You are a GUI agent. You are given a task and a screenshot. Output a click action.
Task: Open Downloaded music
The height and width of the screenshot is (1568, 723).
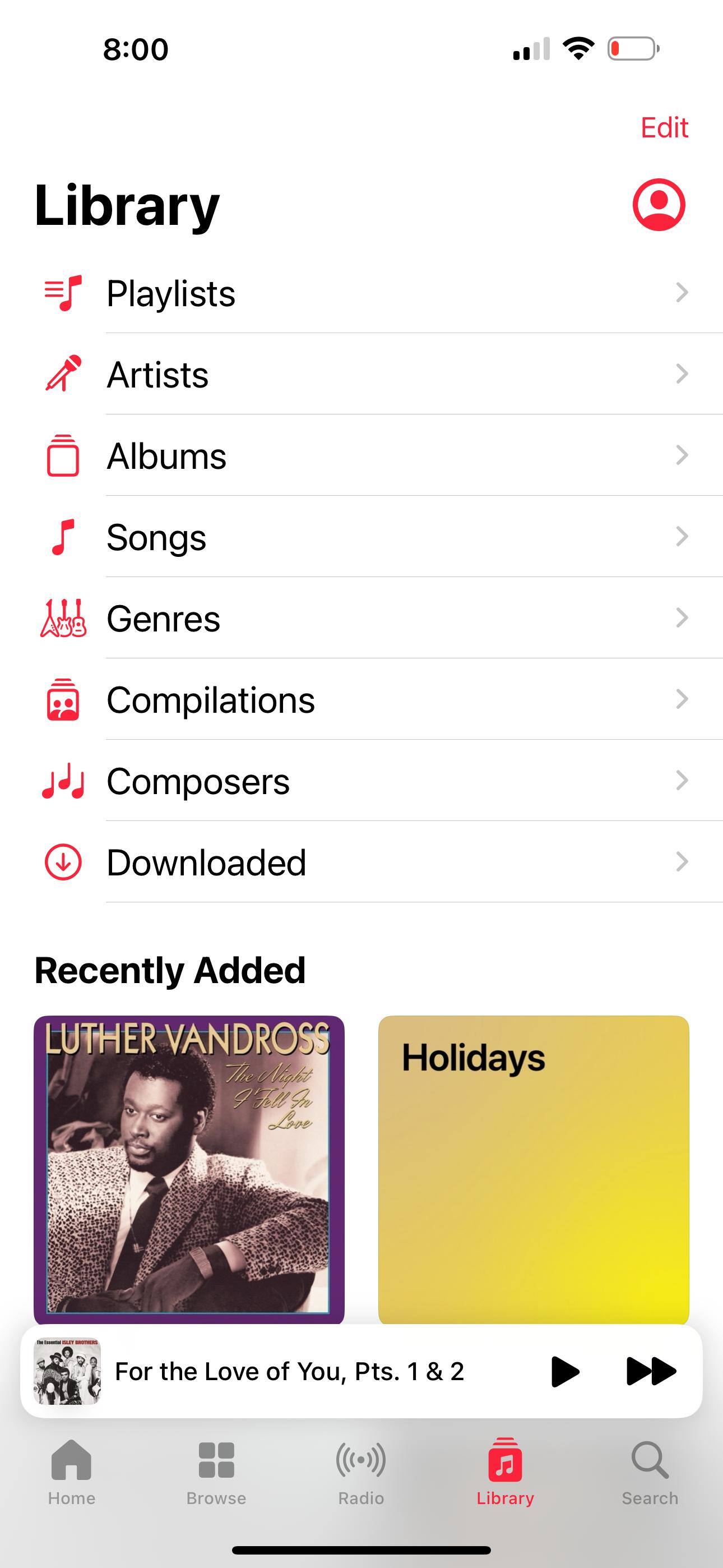365,862
